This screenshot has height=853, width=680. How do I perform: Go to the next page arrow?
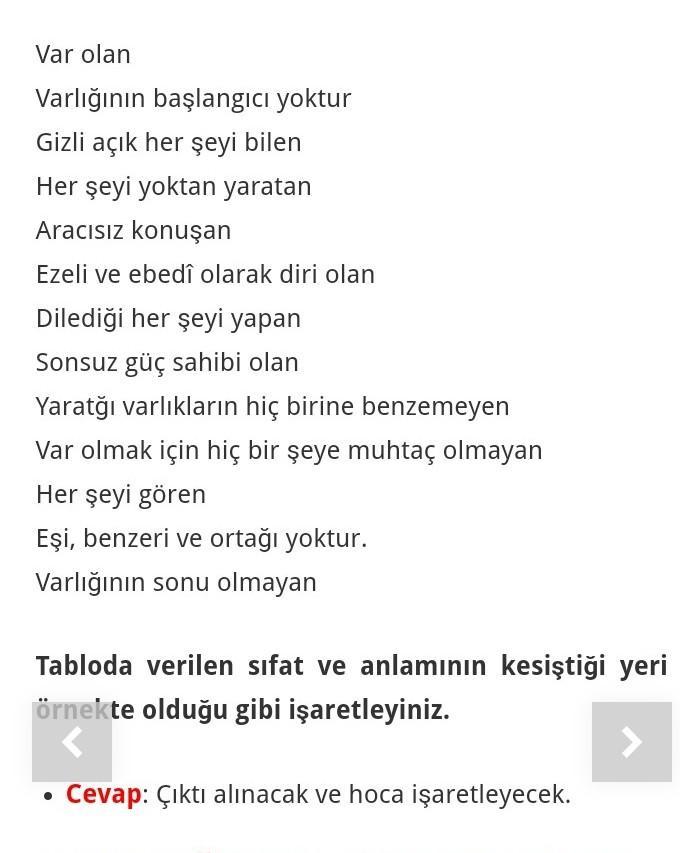(x=631, y=742)
